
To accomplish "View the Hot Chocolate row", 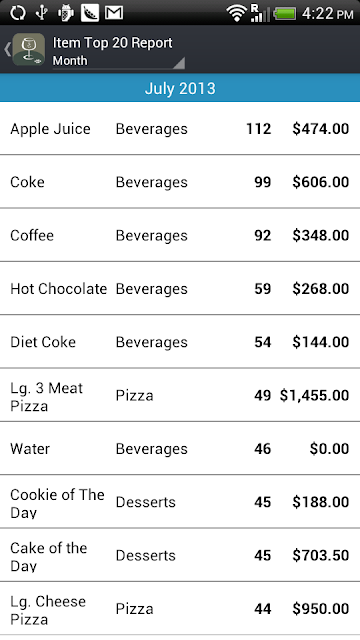I will click(x=180, y=289).
